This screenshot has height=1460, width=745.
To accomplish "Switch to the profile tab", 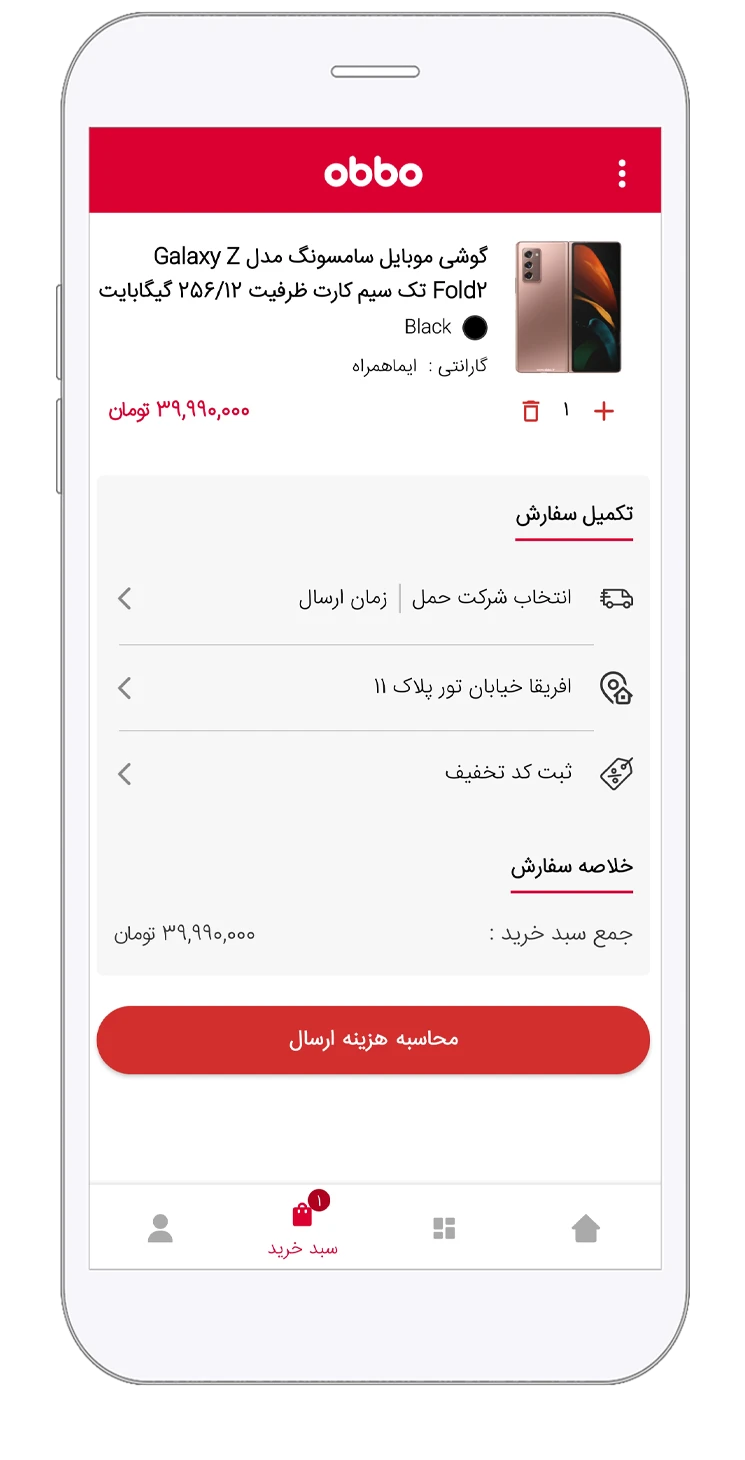I will click(160, 1229).
